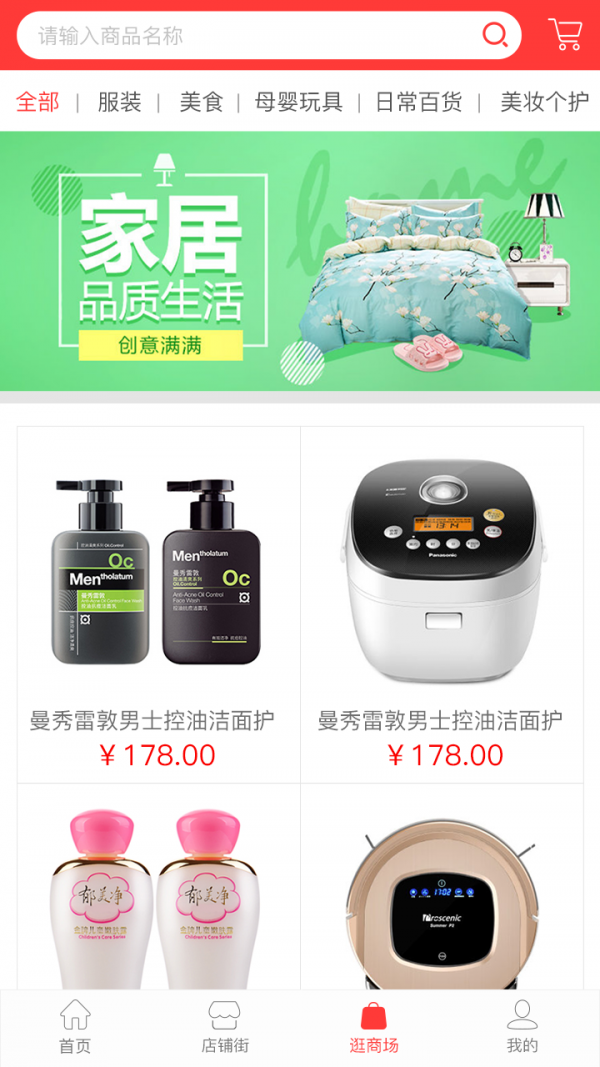Open the 我的 profile tab
This screenshot has width=600, height=1067.
tap(522, 1028)
